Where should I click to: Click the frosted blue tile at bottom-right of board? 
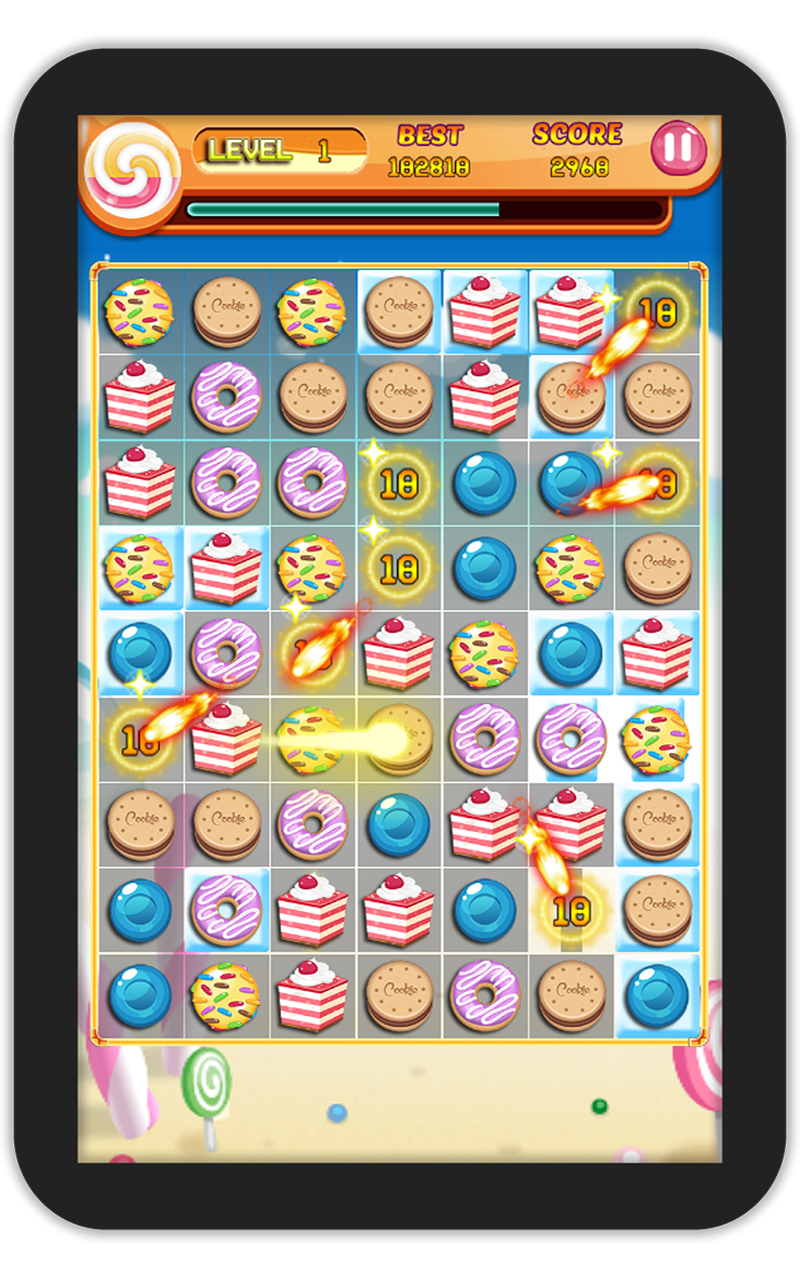(x=658, y=995)
